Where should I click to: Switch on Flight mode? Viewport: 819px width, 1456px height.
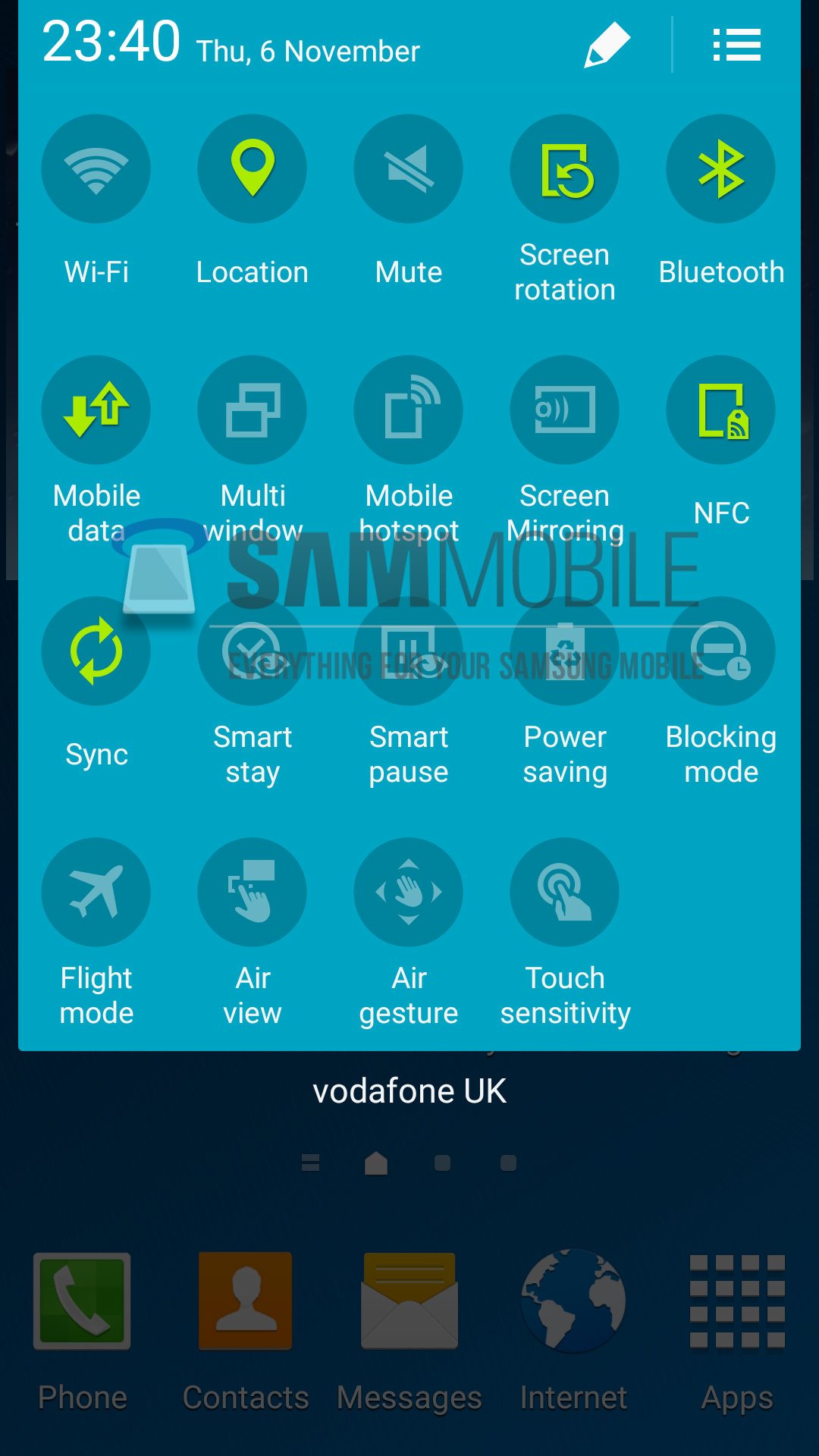96,892
